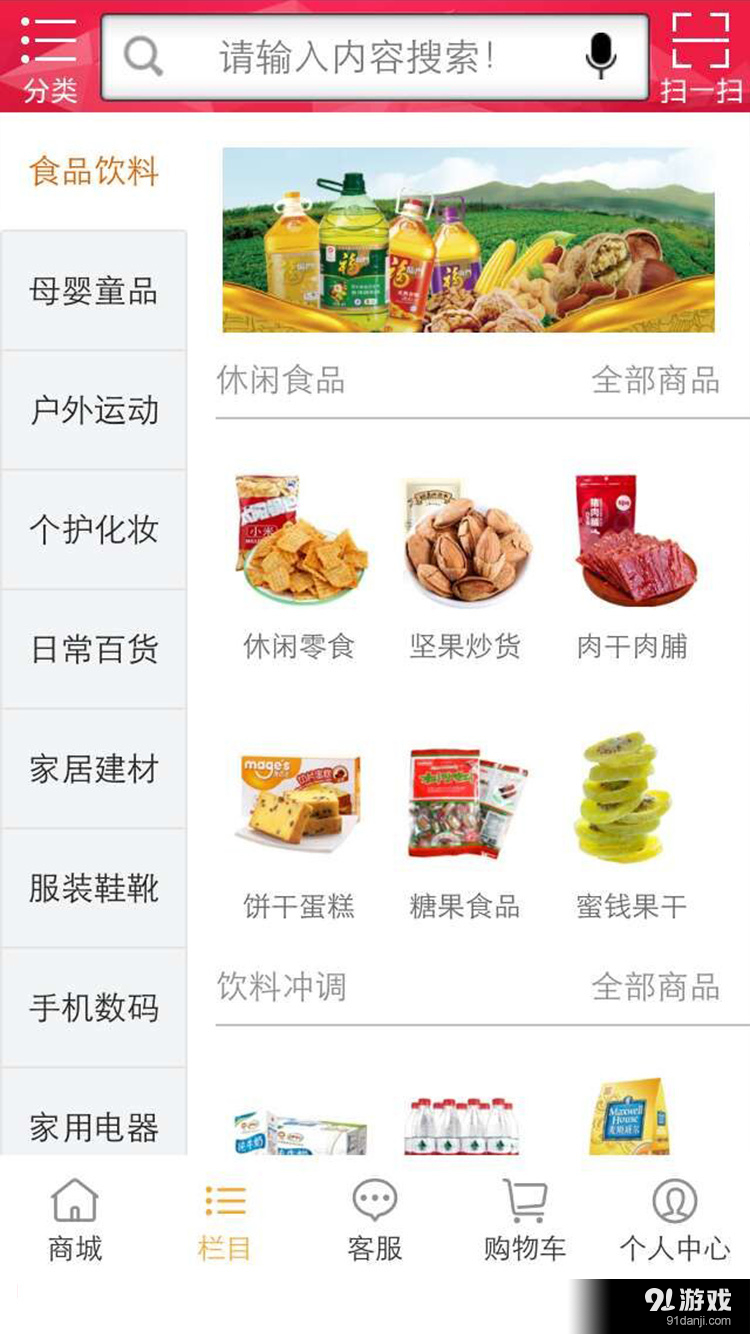This screenshot has height=1334, width=750.
Task: Open the 家用电器 category
Action: [x=93, y=1130]
